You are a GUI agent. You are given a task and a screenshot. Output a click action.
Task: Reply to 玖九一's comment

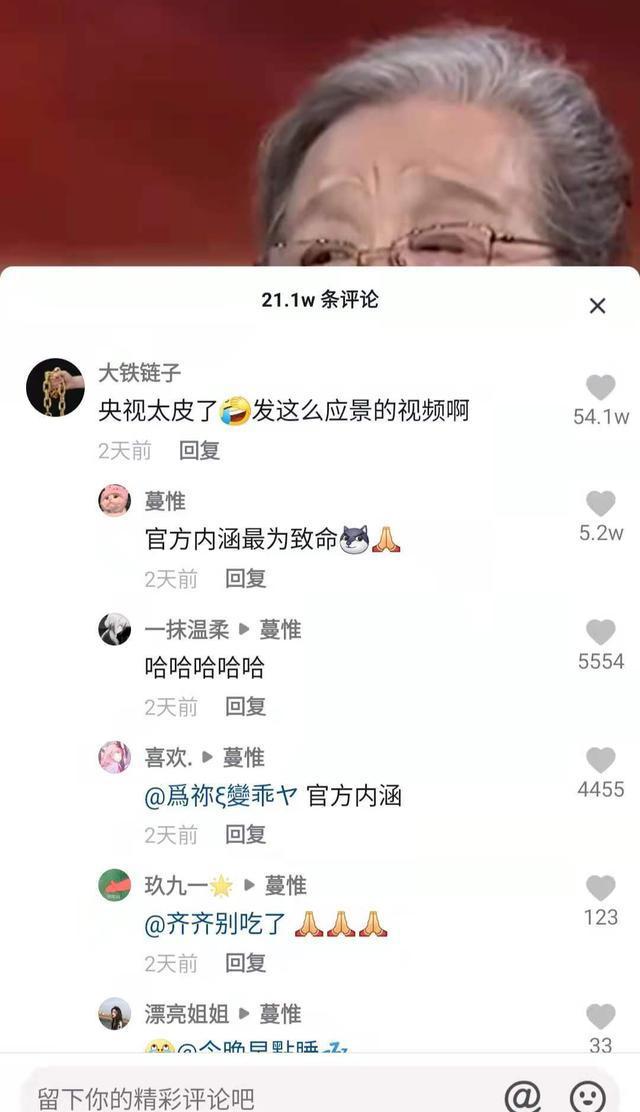[245, 963]
